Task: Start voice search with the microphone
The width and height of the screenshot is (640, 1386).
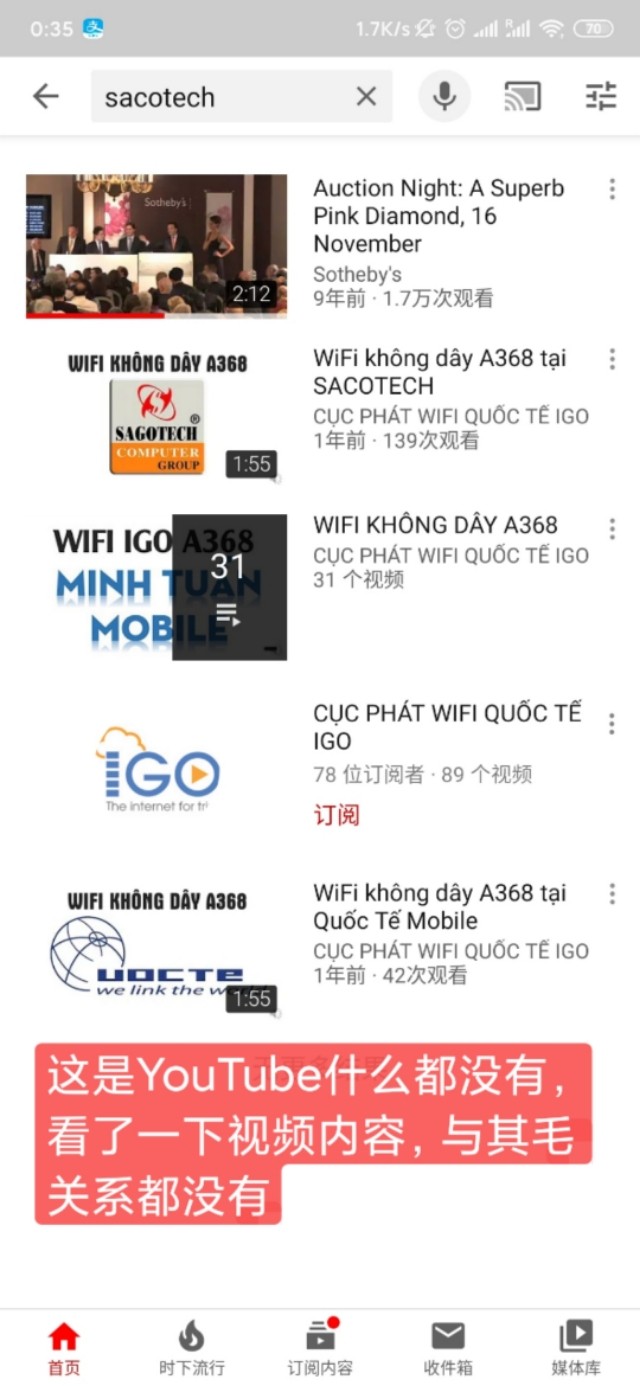Action: pos(444,97)
